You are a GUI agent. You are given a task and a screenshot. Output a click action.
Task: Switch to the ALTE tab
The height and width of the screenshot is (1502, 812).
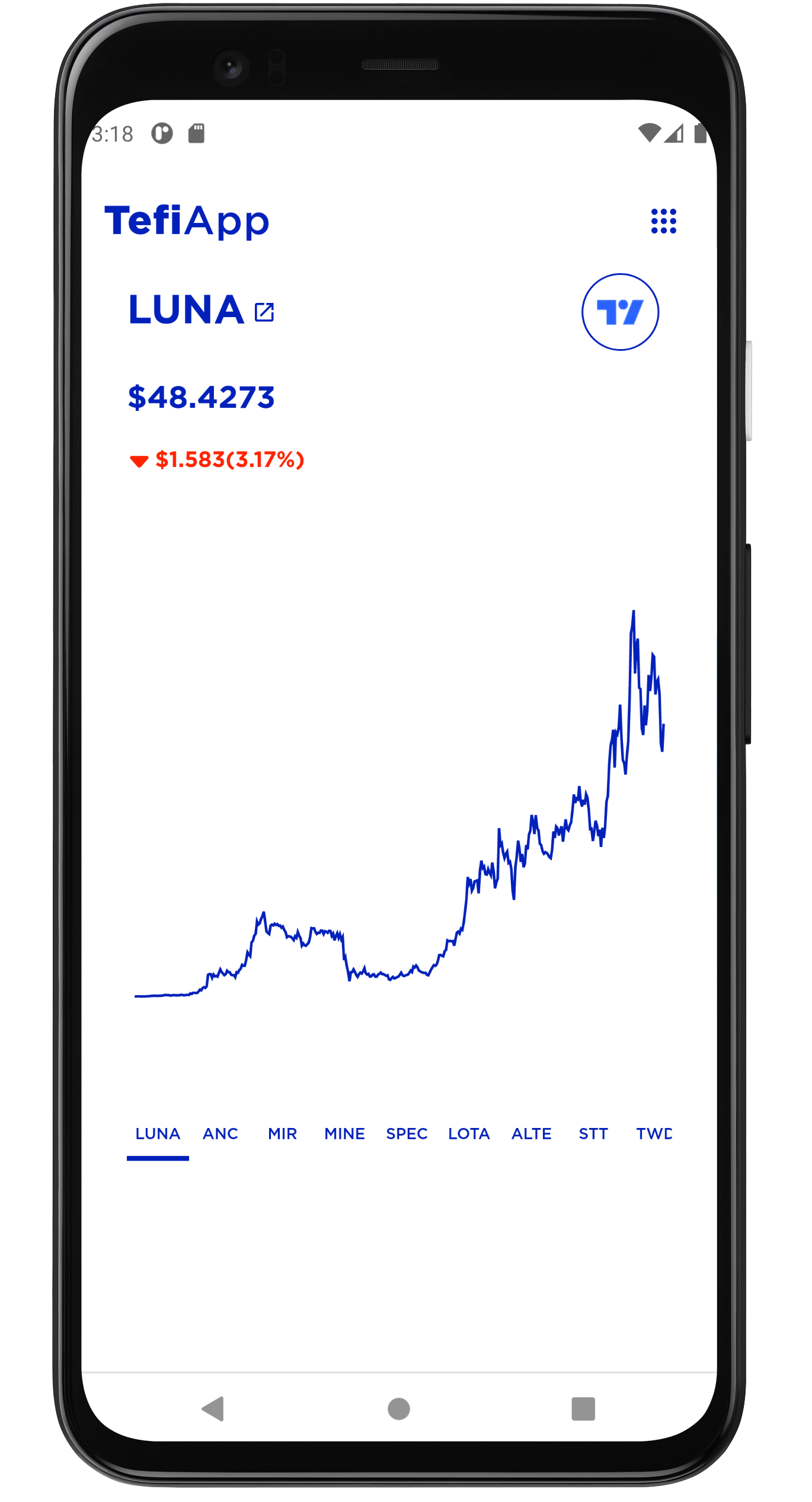click(531, 1134)
